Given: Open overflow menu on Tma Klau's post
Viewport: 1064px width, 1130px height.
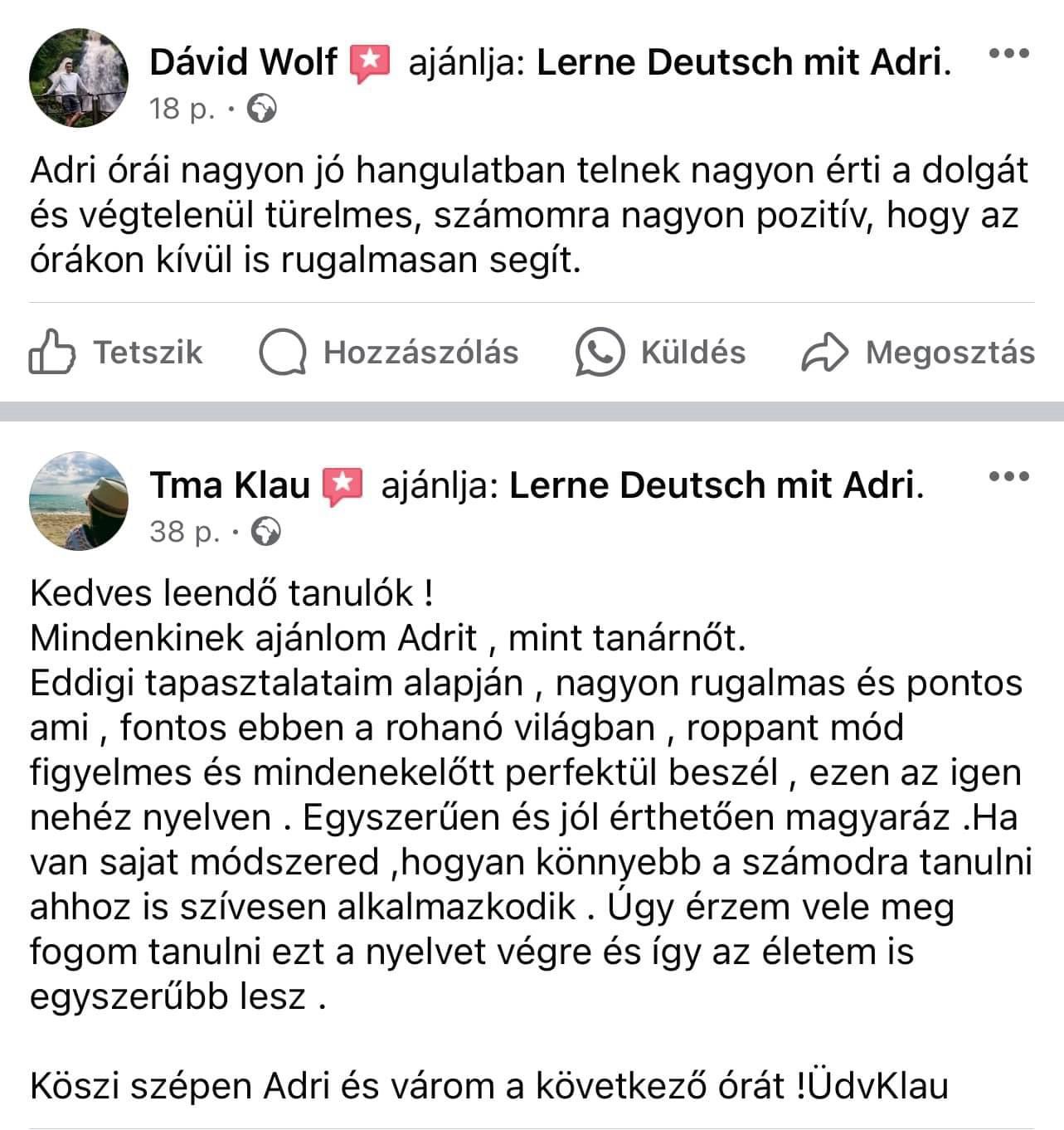Looking at the screenshot, I should (1009, 477).
